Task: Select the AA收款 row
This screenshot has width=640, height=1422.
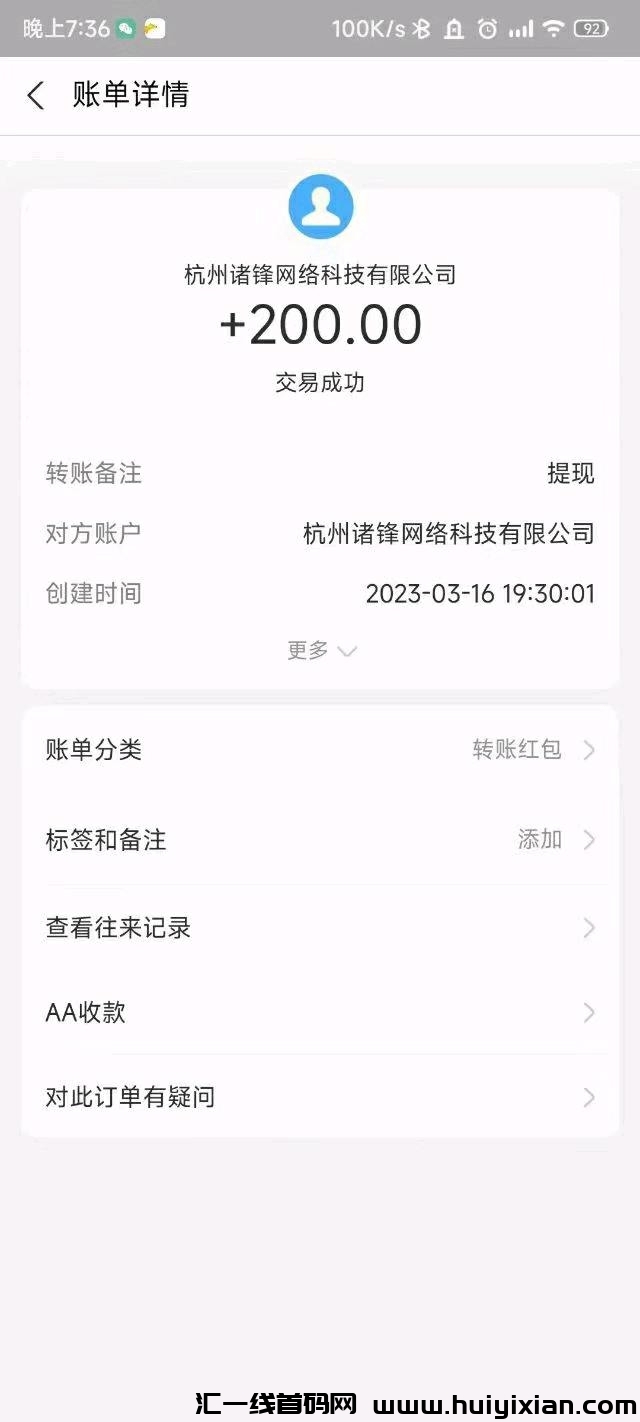Action: pos(320,1013)
